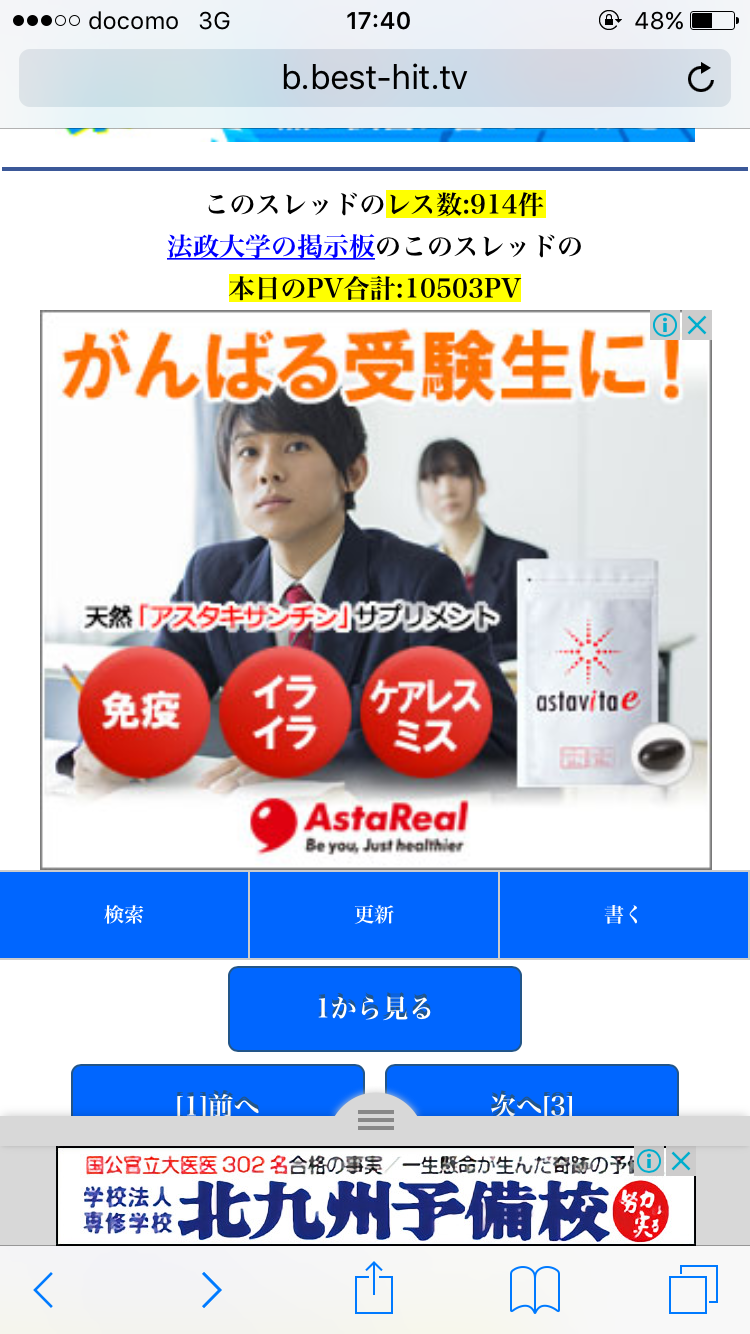Tap the bottom ad drawer handle
The height and width of the screenshot is (1334, 750).
[375, 1119]
